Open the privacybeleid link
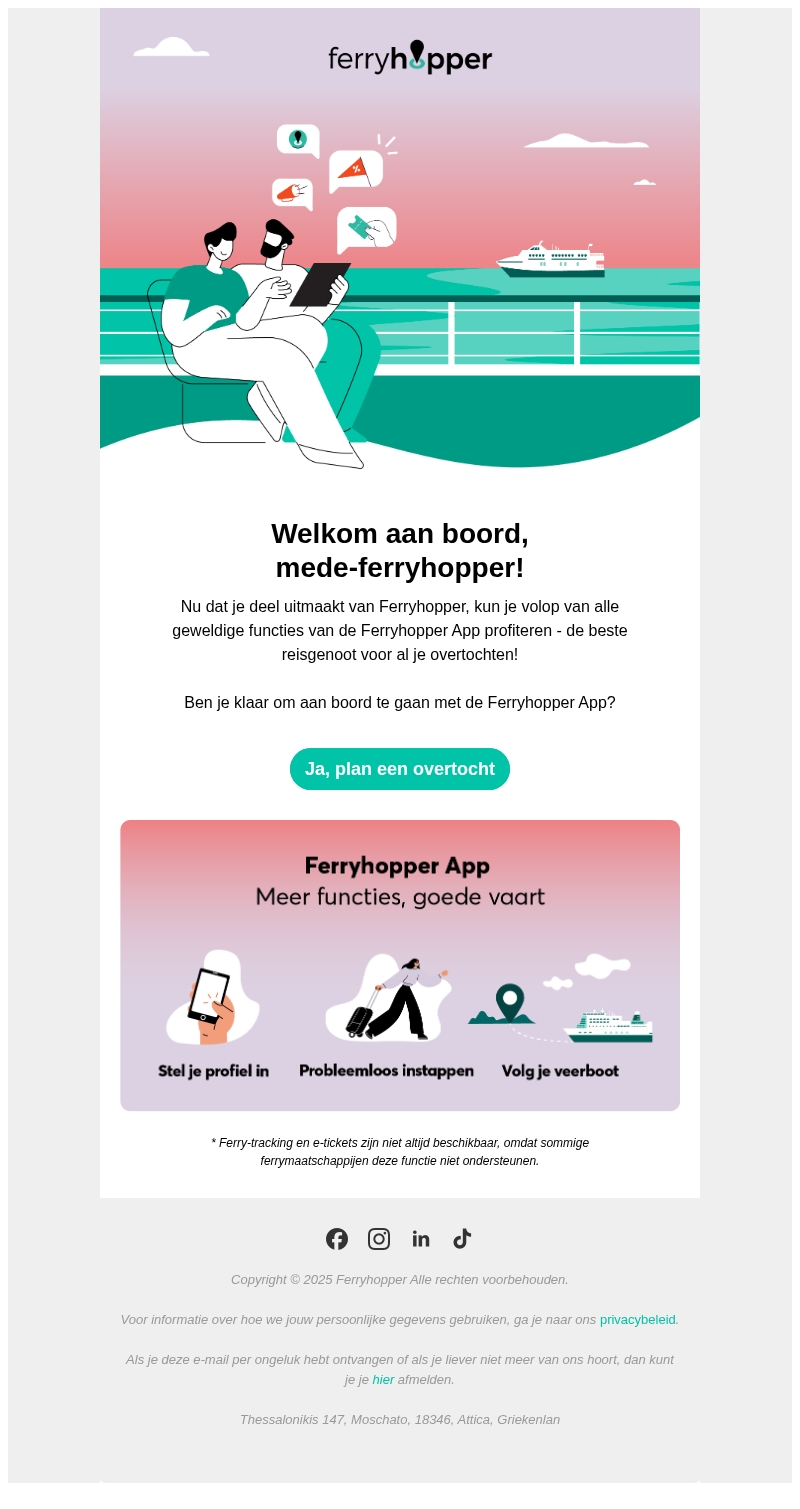The width and height of the screenshot is (800, 1509). tap(638, 1319)
